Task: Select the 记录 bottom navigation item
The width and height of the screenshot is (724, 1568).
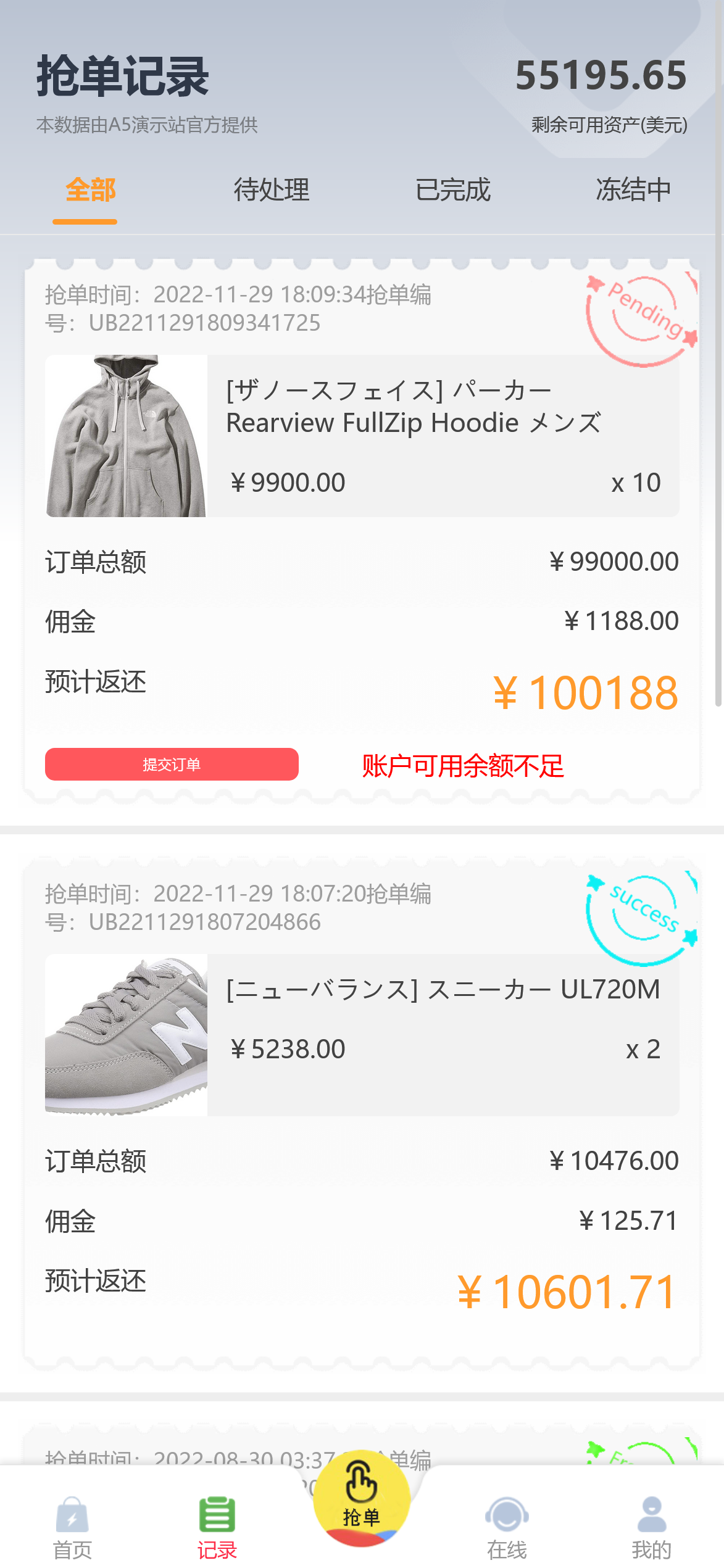Action: [217, 1527]
